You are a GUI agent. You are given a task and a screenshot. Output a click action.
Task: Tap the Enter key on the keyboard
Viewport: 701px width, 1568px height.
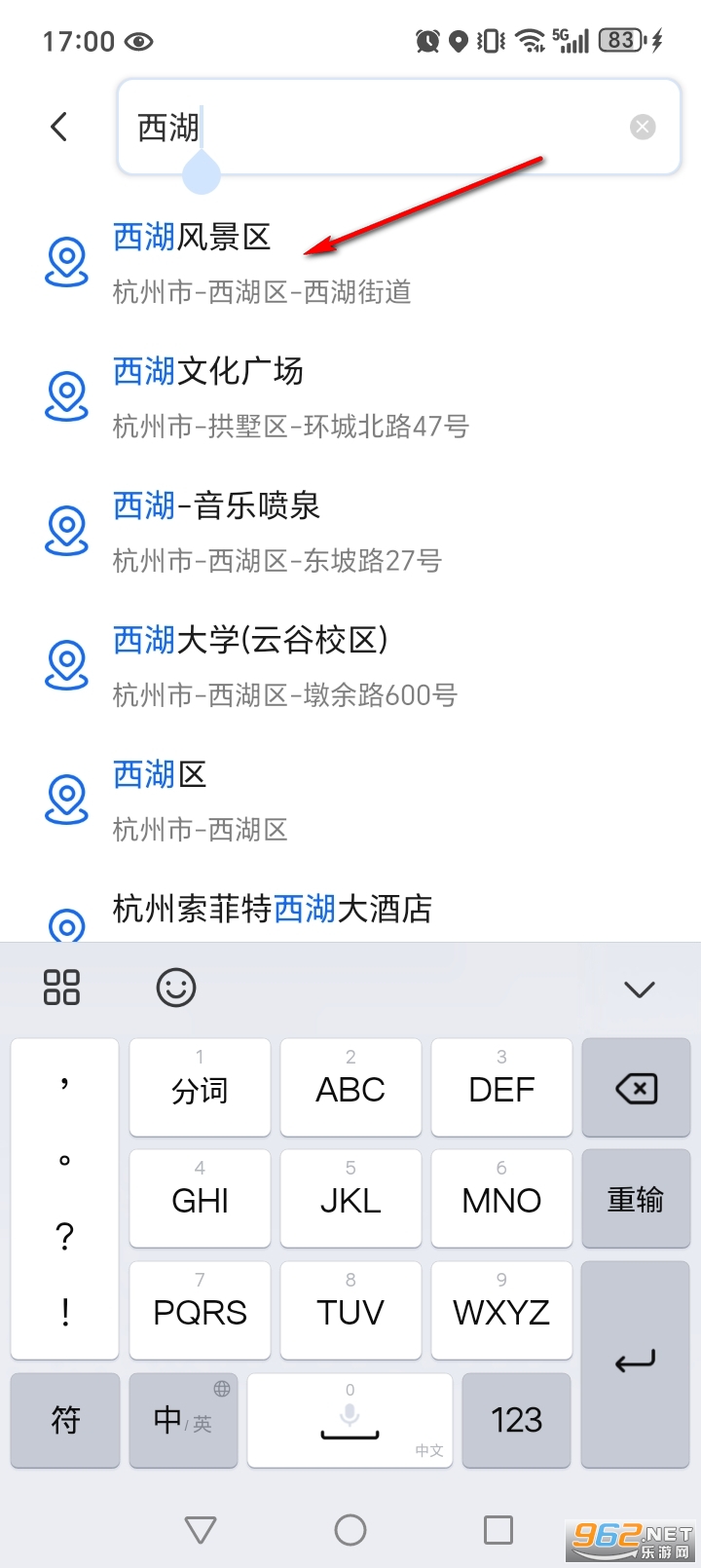pos(635,1365)
